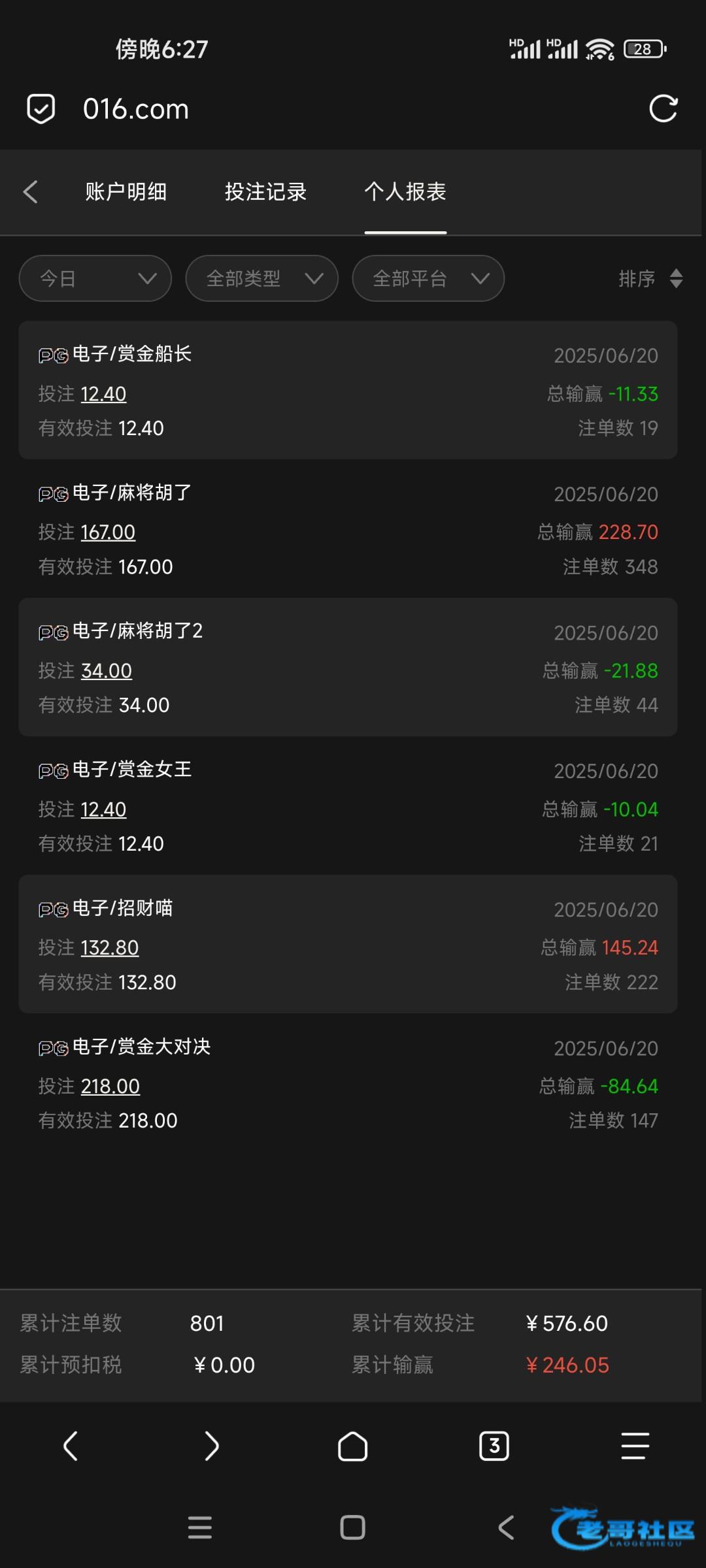Viewport: 706px width, 1568px height.
Task: Expand the 全部类型 dropdown
Action: tap(261, 278)
